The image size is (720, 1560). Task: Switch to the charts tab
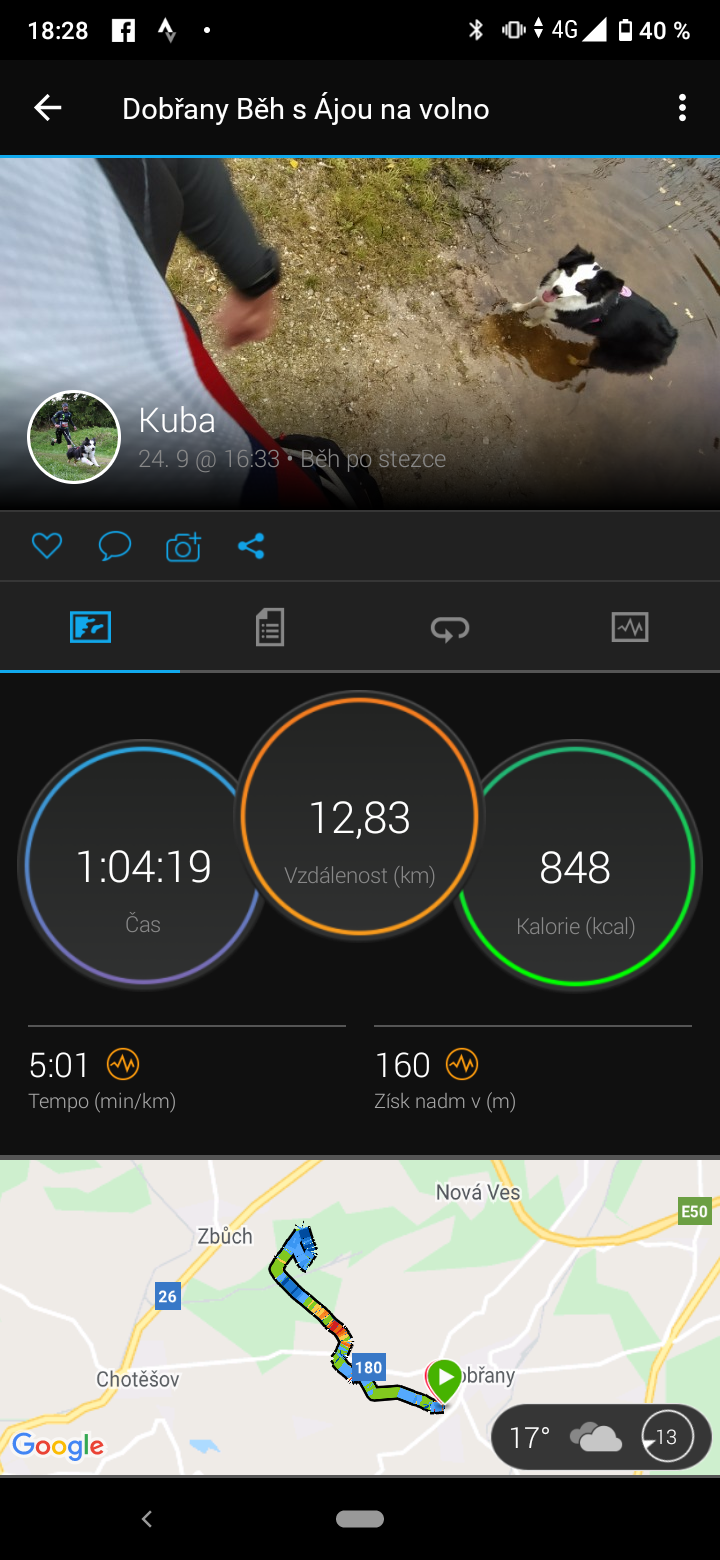tap(630, 628)
